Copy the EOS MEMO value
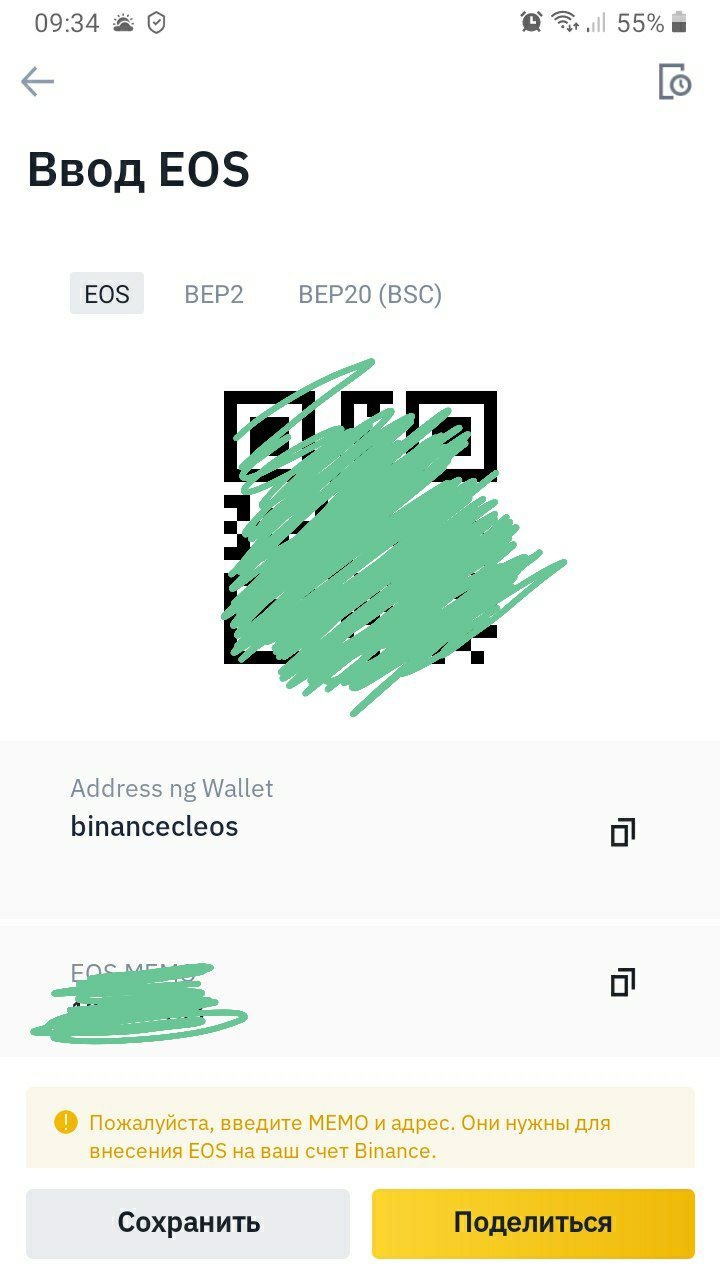Viewport: 720px width, 1280px height. point(623,982)
